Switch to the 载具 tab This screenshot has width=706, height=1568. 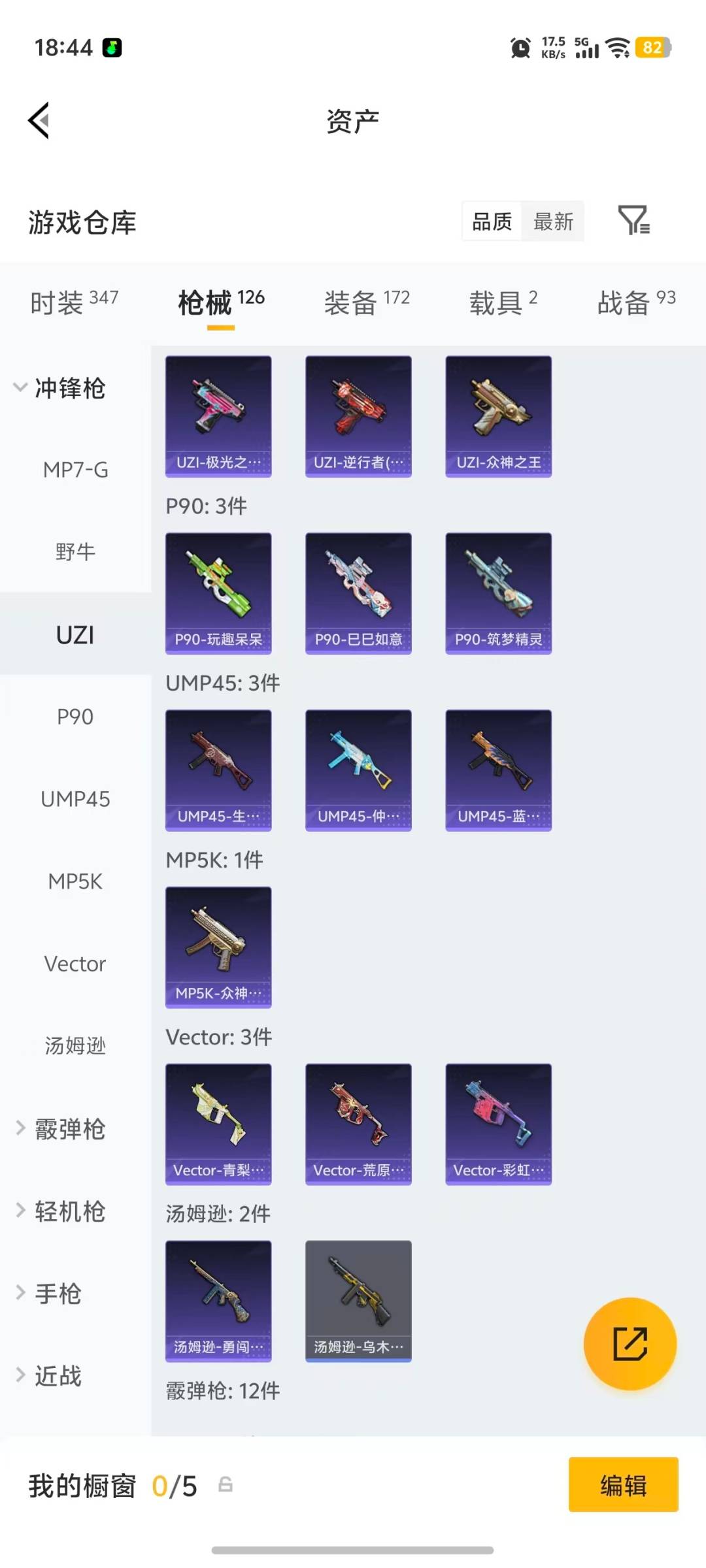click(503, 302)
